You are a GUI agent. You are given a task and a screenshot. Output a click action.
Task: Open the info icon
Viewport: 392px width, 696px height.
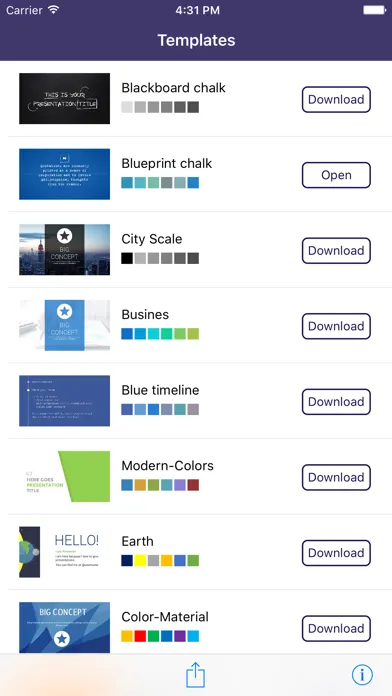[362, 675]
